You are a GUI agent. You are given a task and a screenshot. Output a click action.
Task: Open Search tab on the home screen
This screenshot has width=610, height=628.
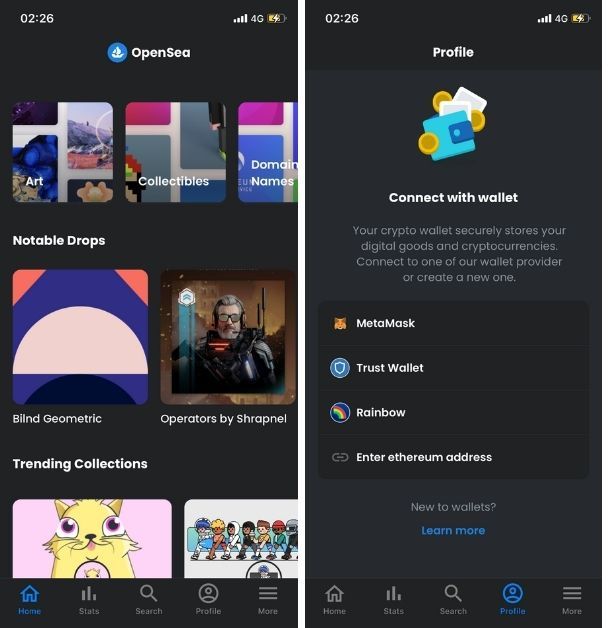pyautogui.click(x=149, y=599)
